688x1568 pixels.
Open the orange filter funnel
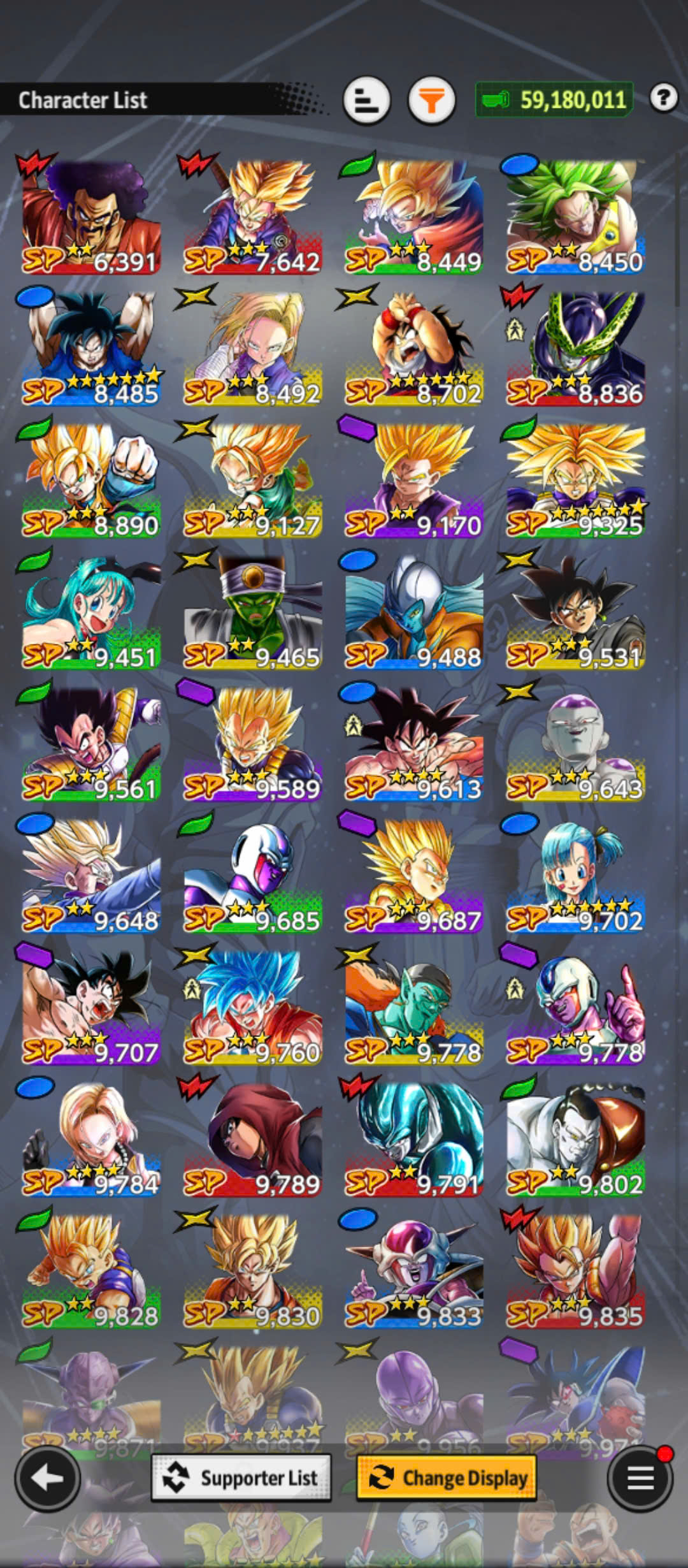[431, 100]
